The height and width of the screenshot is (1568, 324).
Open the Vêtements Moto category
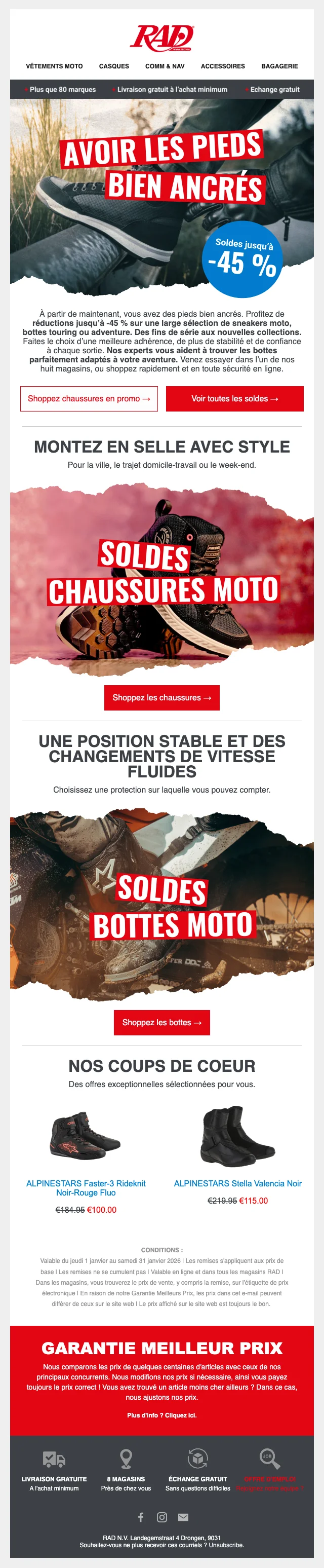click(x=54, y=66)
